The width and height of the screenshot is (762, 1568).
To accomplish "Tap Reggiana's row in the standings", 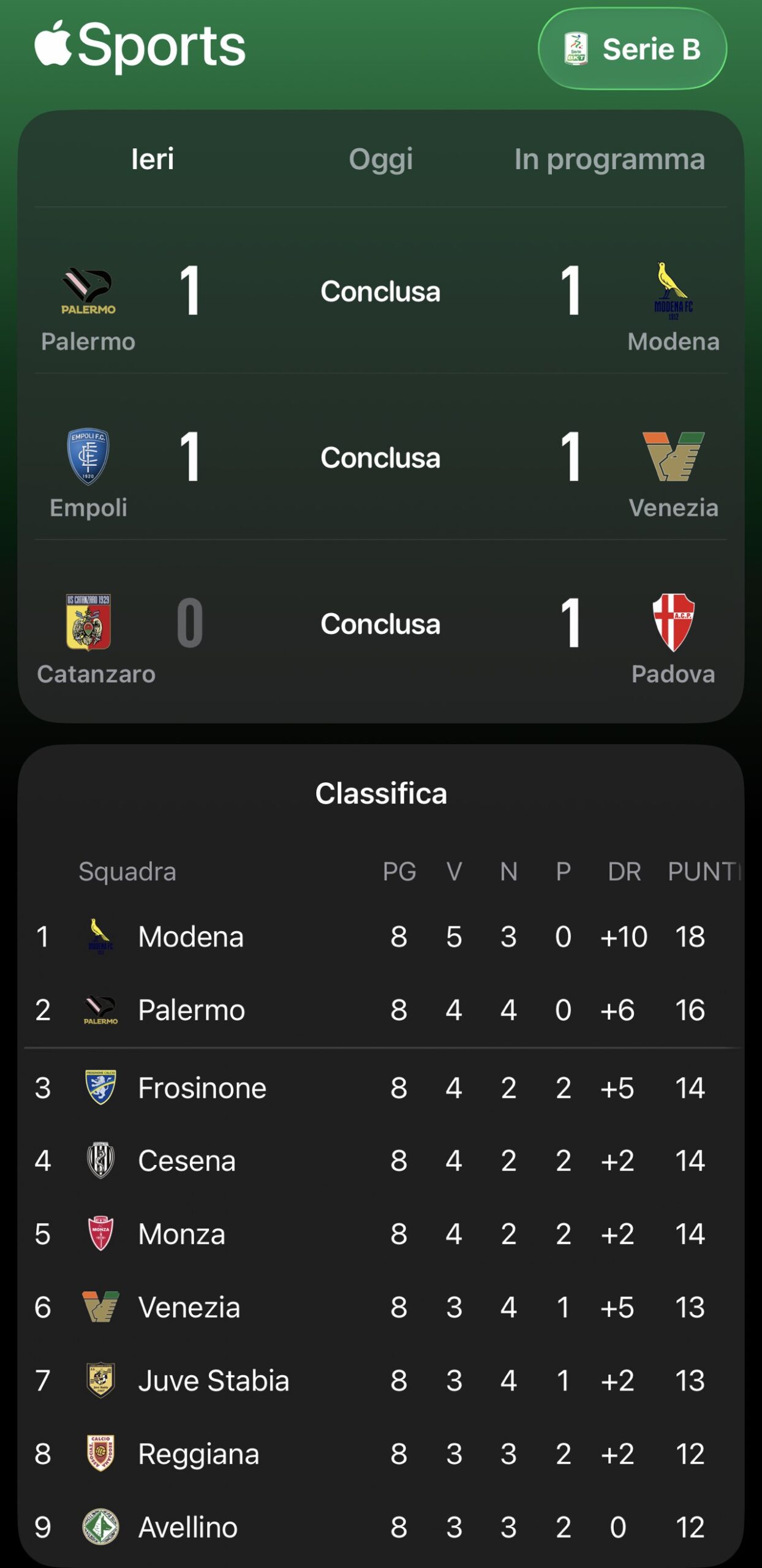I will (380, 1453).
